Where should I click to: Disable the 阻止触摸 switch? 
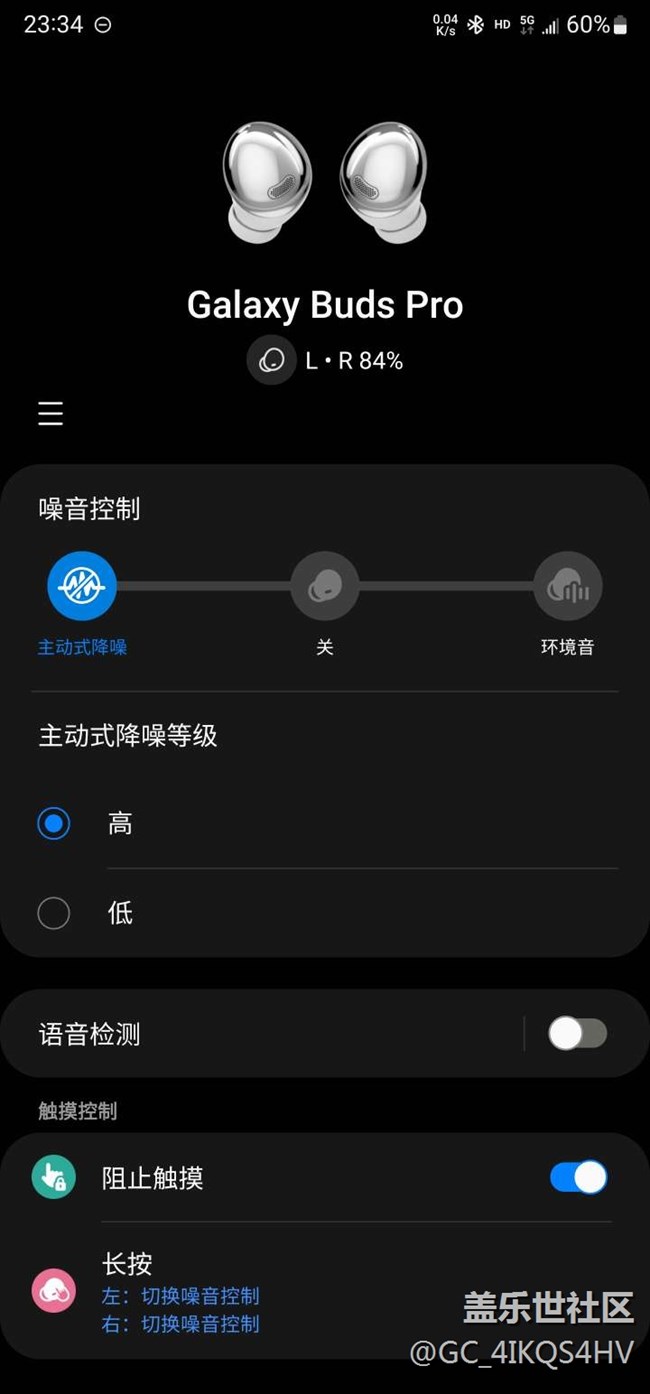coord(578,1178)
